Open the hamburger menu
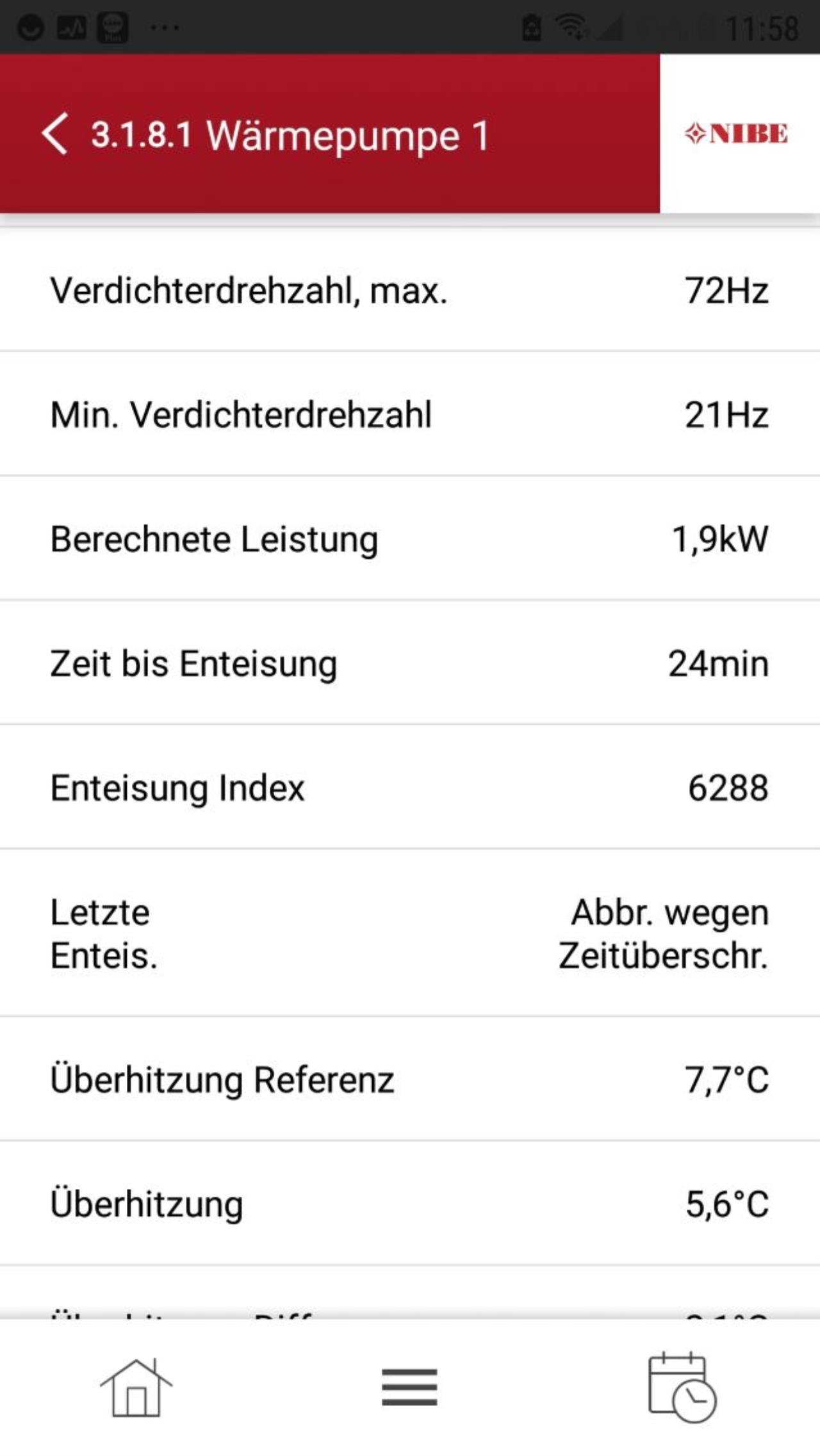The image size is (820, 1456). [409, 1387]
